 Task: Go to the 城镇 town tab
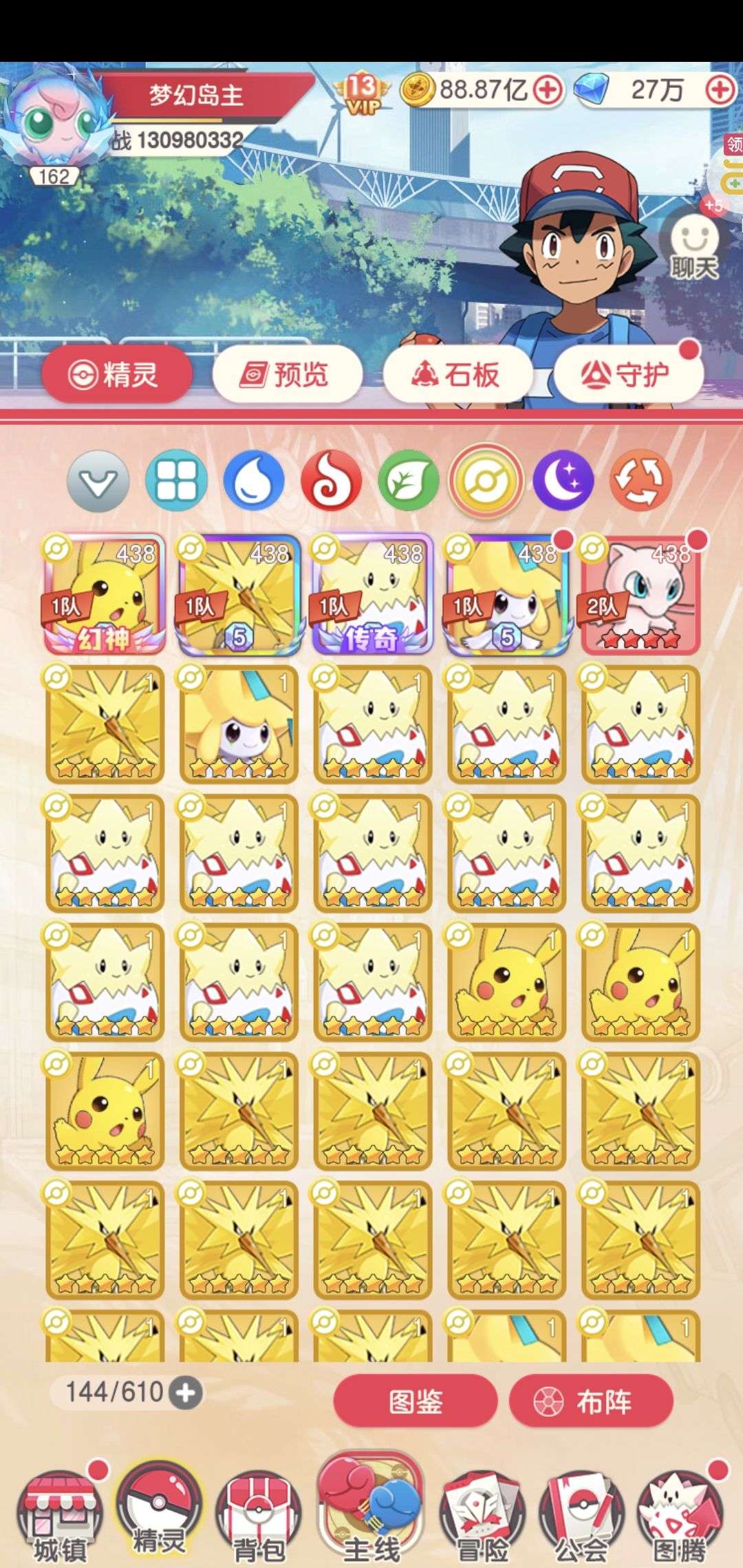click(x=60, y=1510)
